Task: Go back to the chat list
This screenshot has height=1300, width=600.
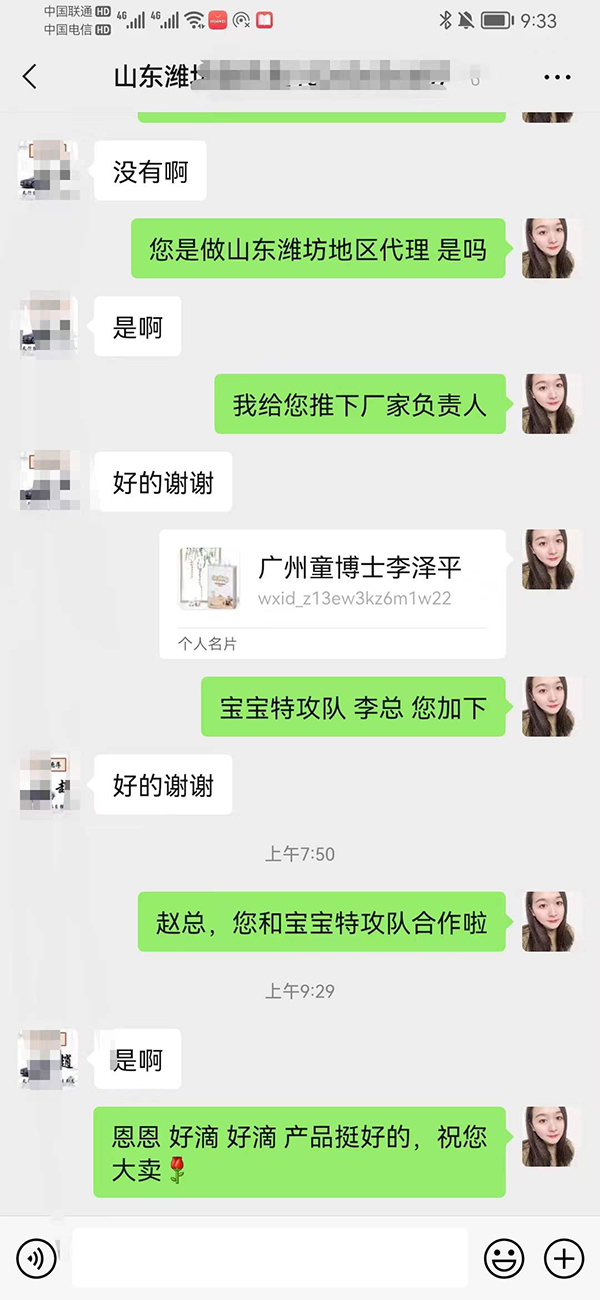Action: tap(30, 77)
